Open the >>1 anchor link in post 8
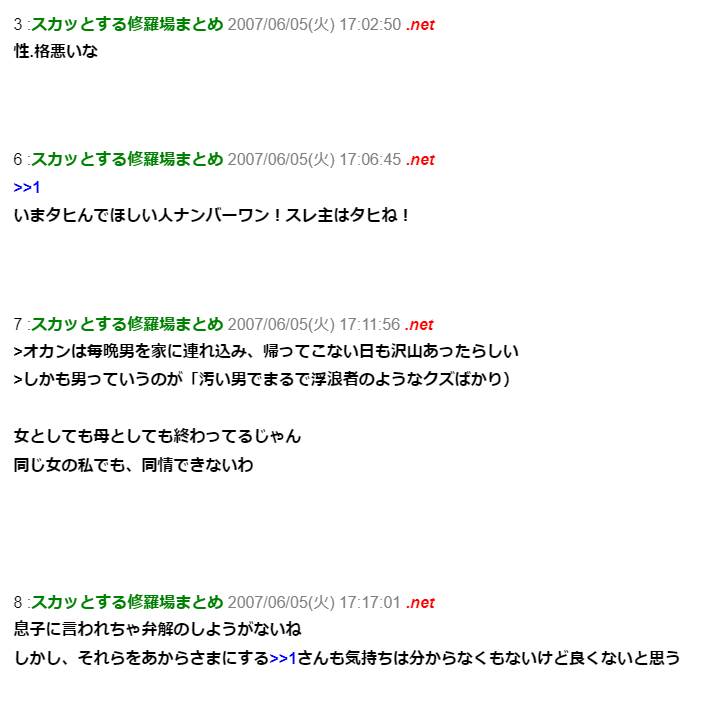 point(283,658)
